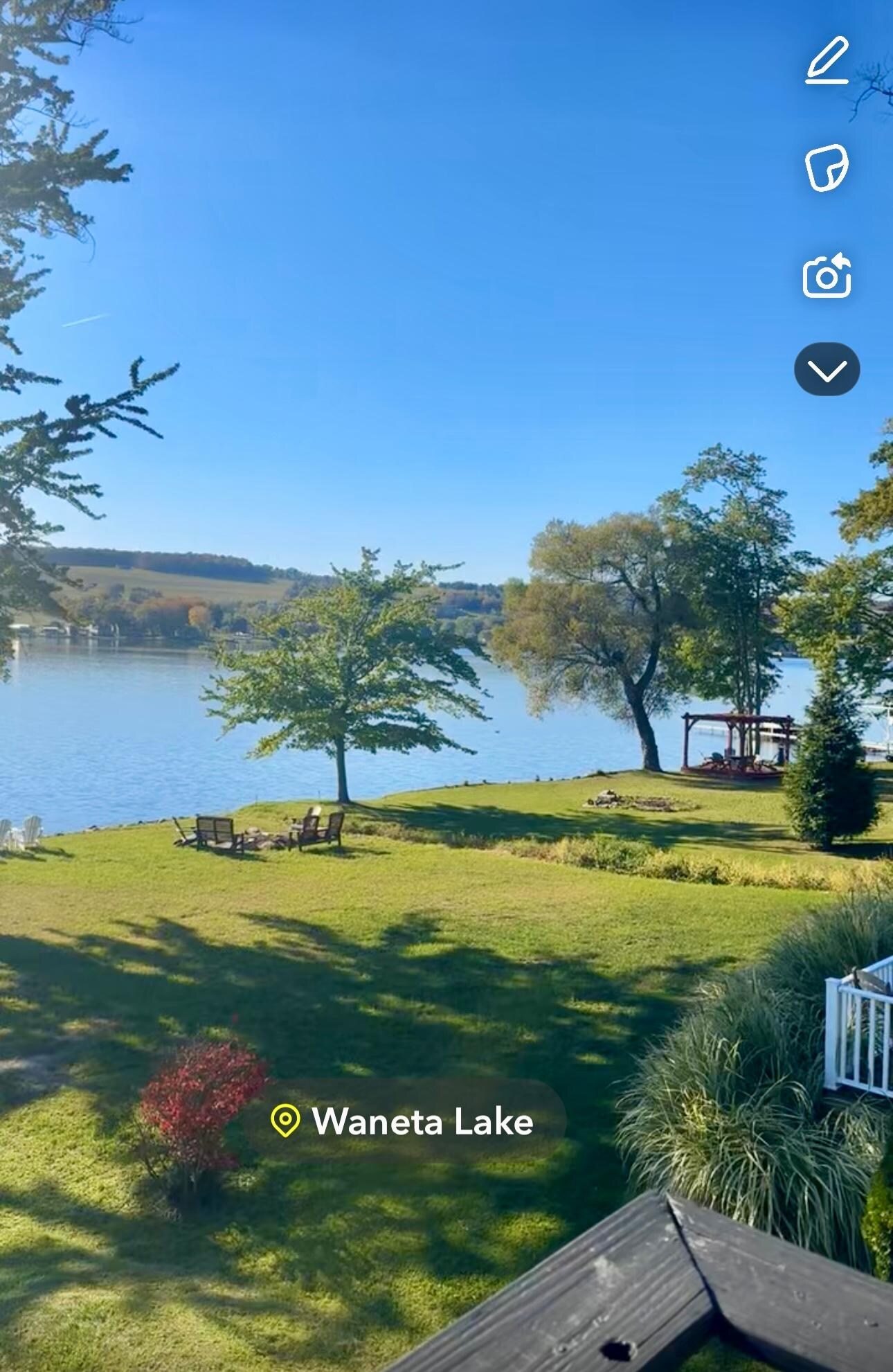This screenshot has height=1372, width=893.
Task: Open the pencil drawing tool
Action: click(x=827, y=61)
